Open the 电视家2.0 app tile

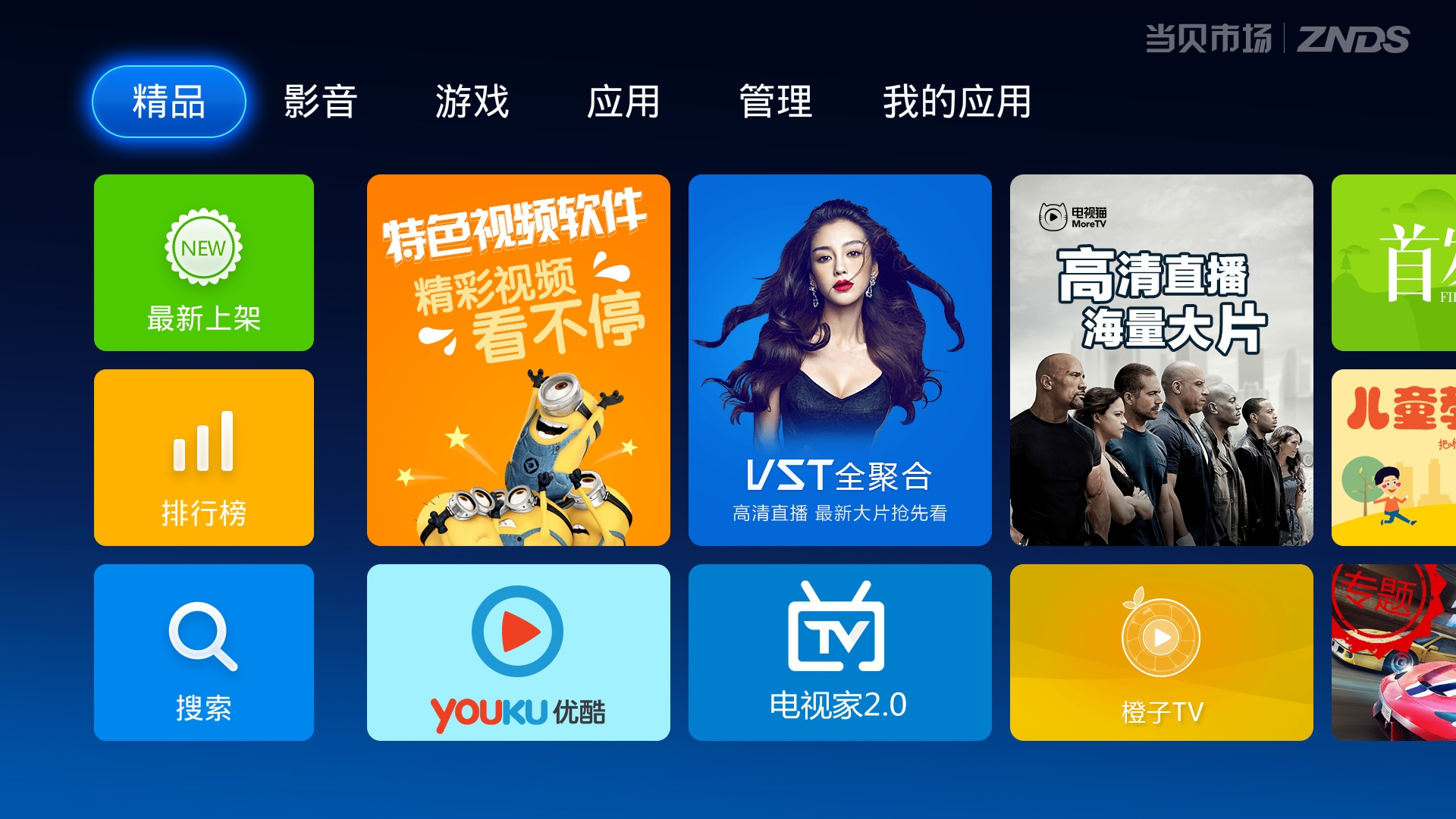[x=839, y=652]
